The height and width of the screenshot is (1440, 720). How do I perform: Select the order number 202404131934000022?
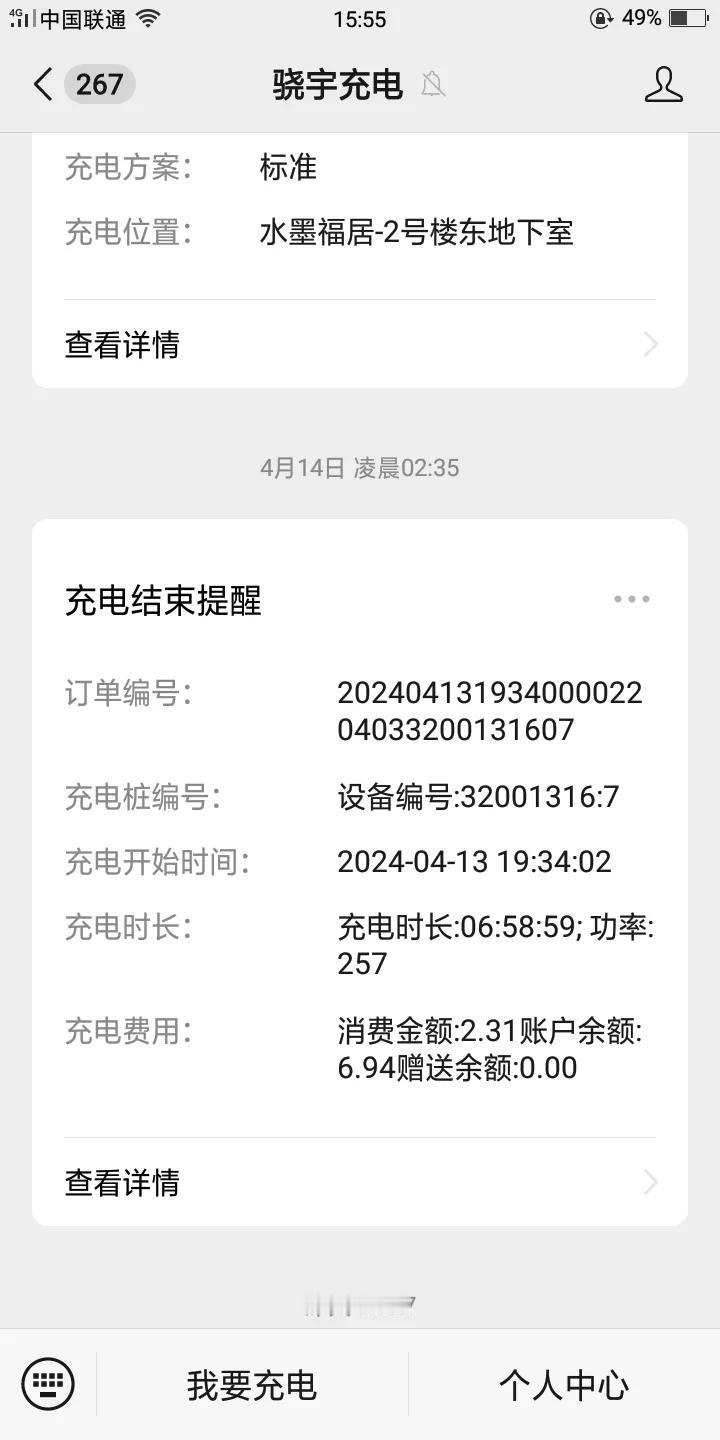492,692
